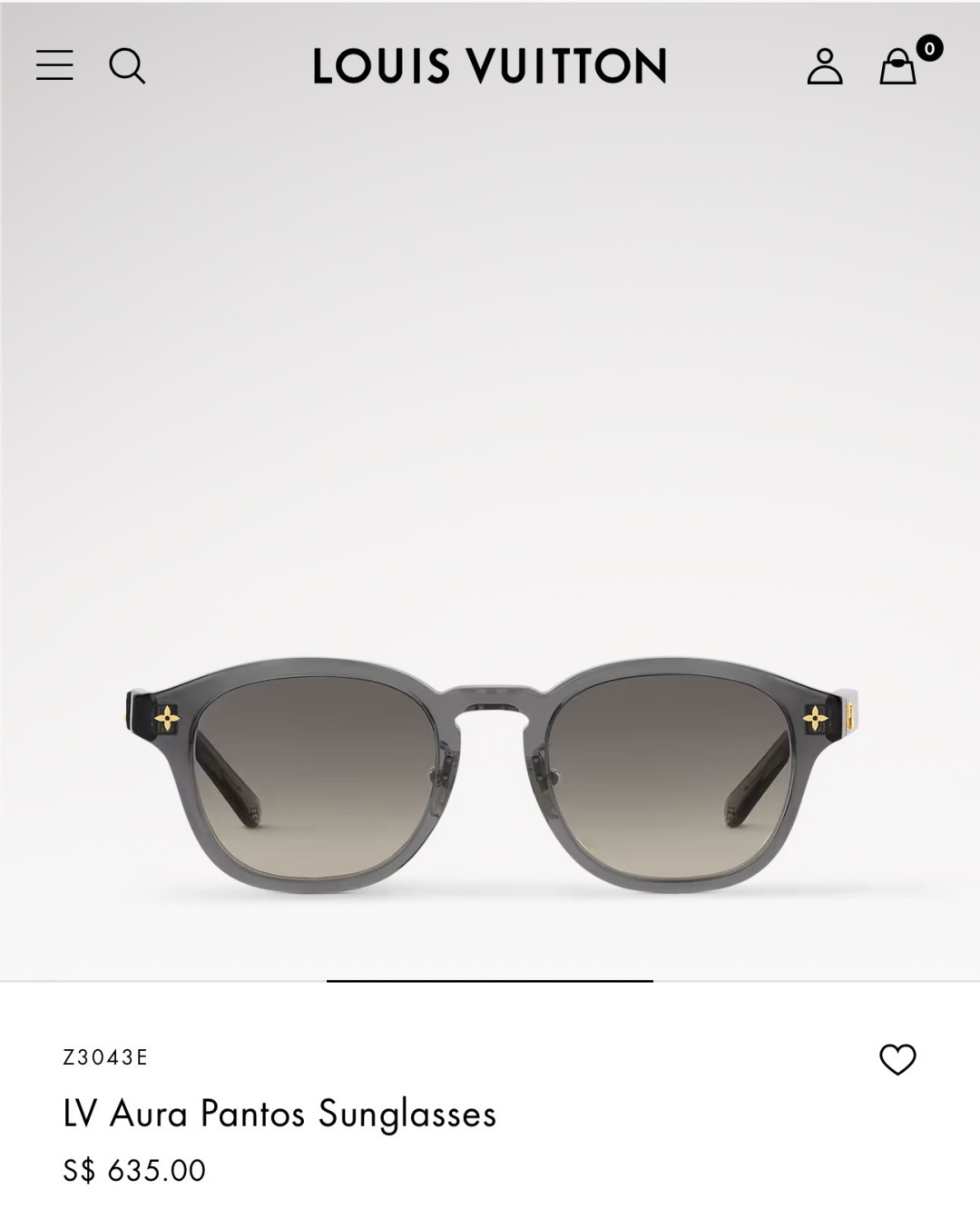The width and height of the screenshot is (980, 1218).
Task: Add LV Aura Pantos Sunglasses to wishlist
Action: point(897,1059)
